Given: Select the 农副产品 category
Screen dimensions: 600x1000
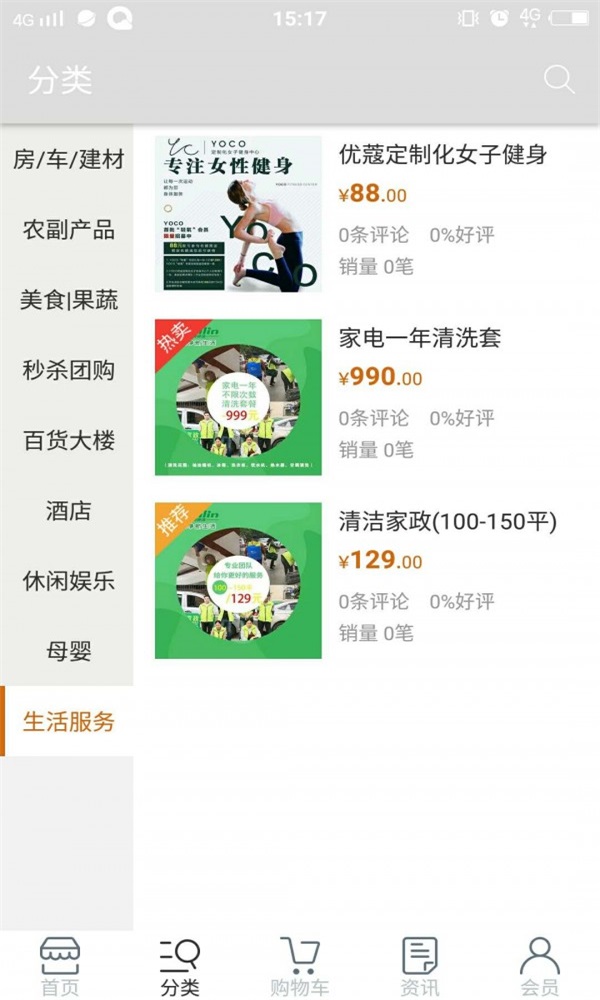Looking at the screenshot, I should tap(68, 230).
